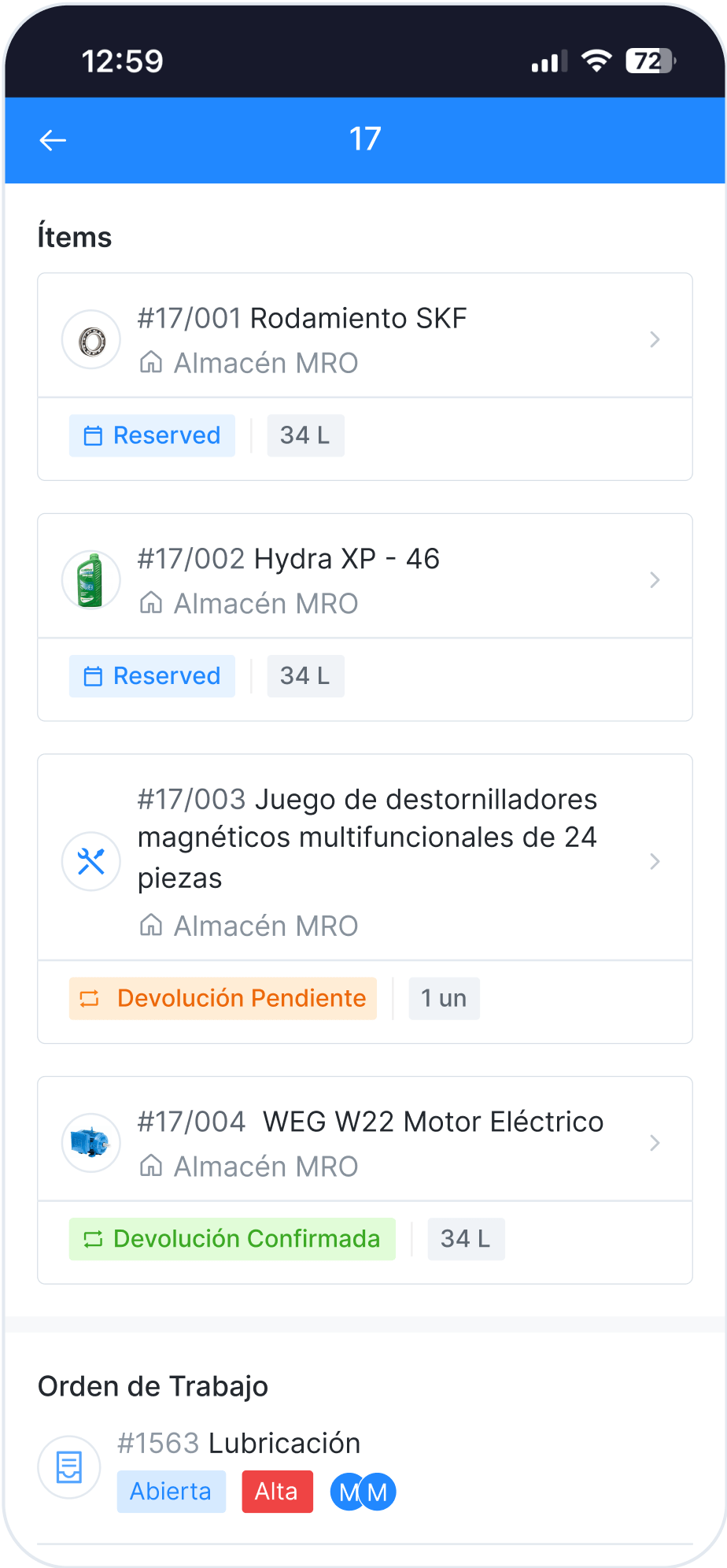
Task: Click the work order document icon
Action: 68,1467
